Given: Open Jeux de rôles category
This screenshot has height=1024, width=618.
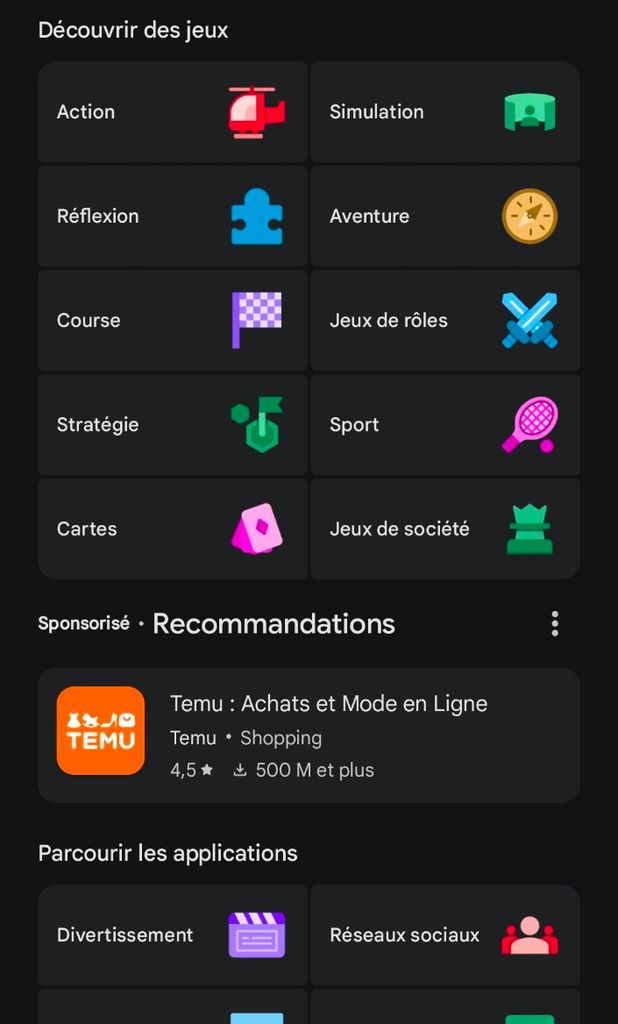Looking at the screenshot, I should pyautogui.click(x=445, y=320).
